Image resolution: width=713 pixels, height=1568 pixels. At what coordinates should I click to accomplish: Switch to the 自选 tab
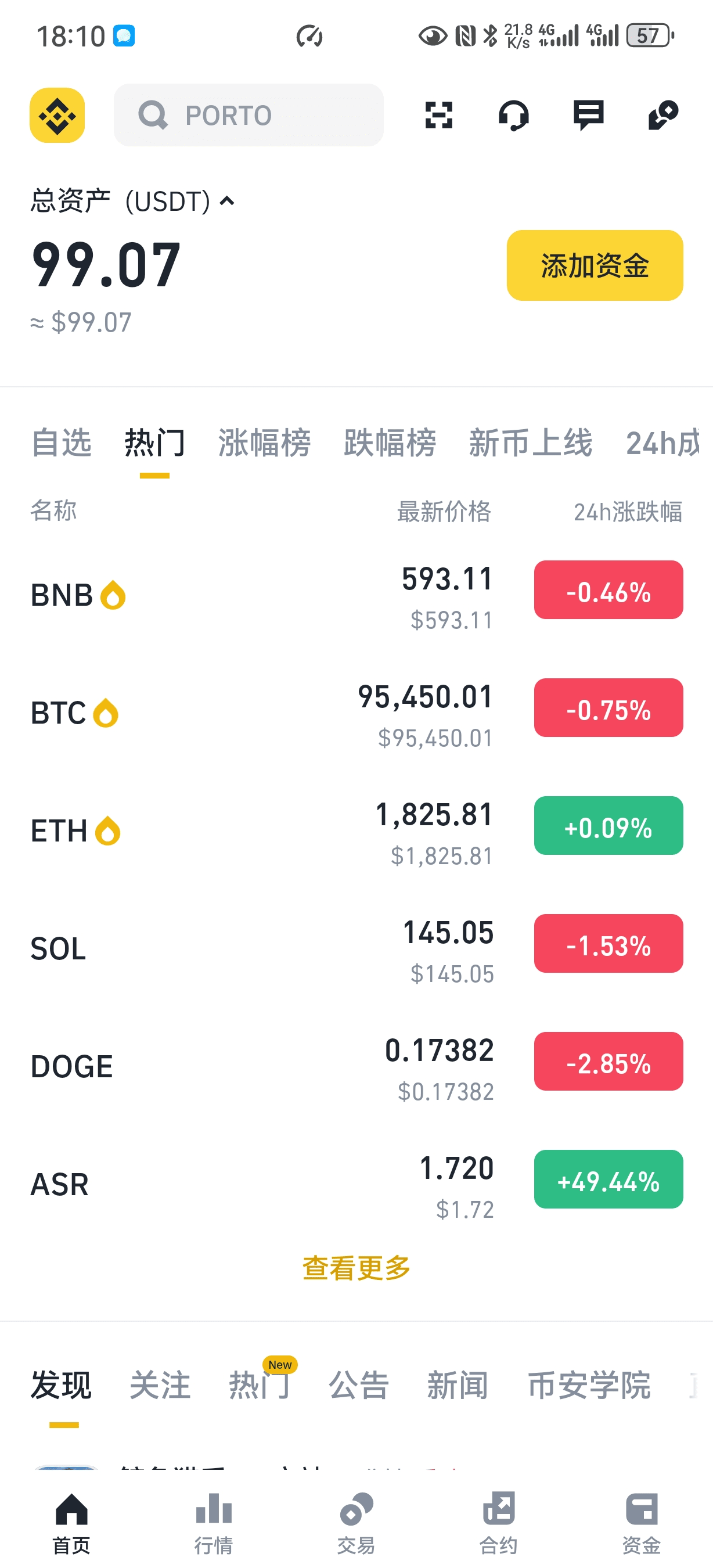coord(61,443)
